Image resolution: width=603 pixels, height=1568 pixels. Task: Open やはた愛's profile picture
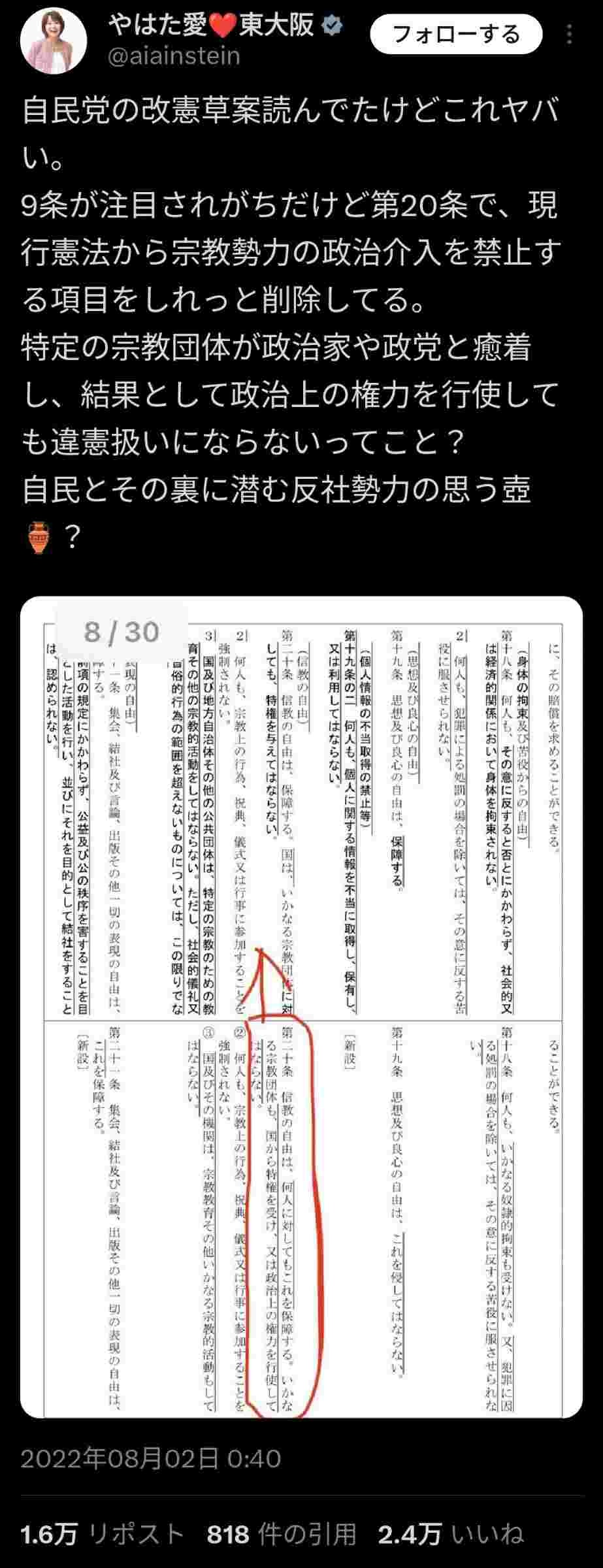click(x=54, y=41)
